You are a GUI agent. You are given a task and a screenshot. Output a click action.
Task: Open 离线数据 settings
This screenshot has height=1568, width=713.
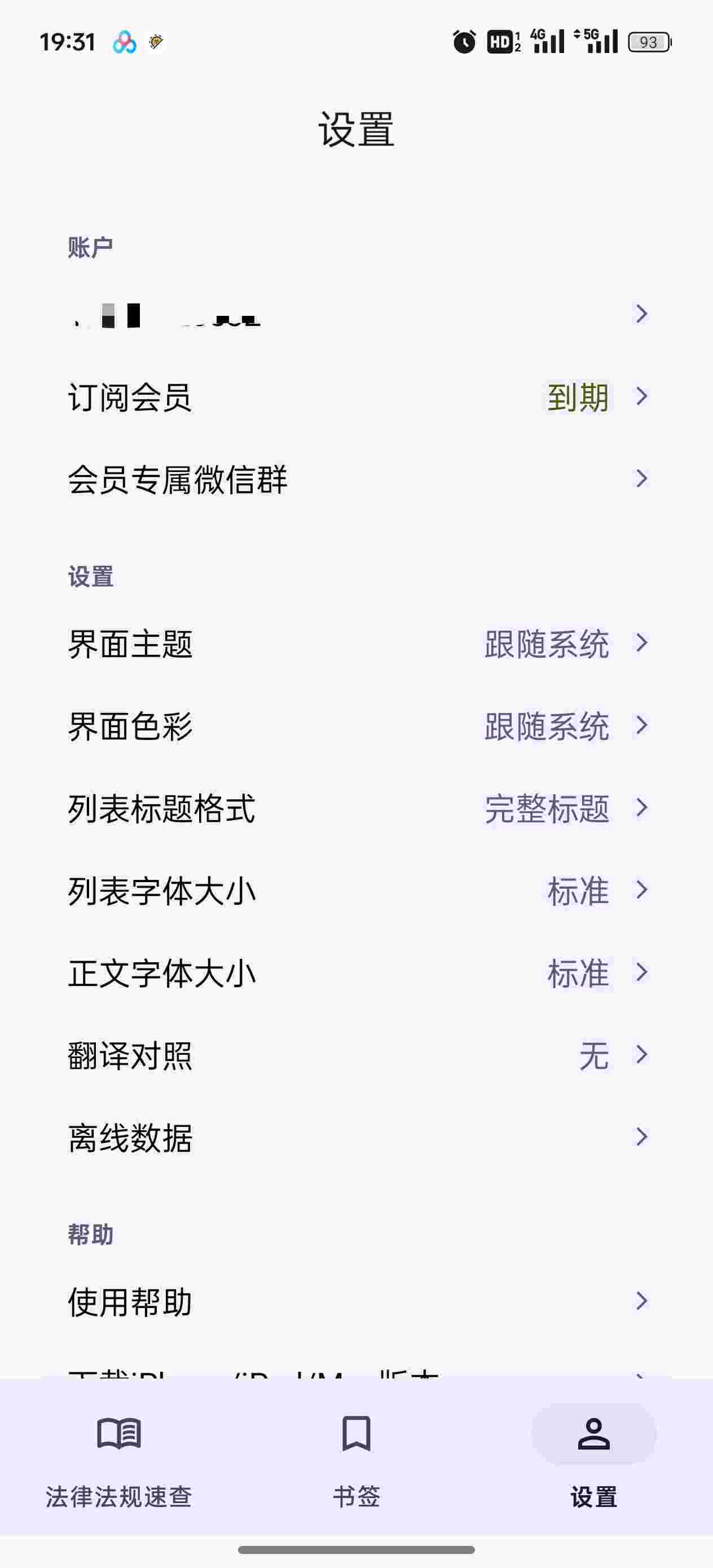(x=356, y=1137)
